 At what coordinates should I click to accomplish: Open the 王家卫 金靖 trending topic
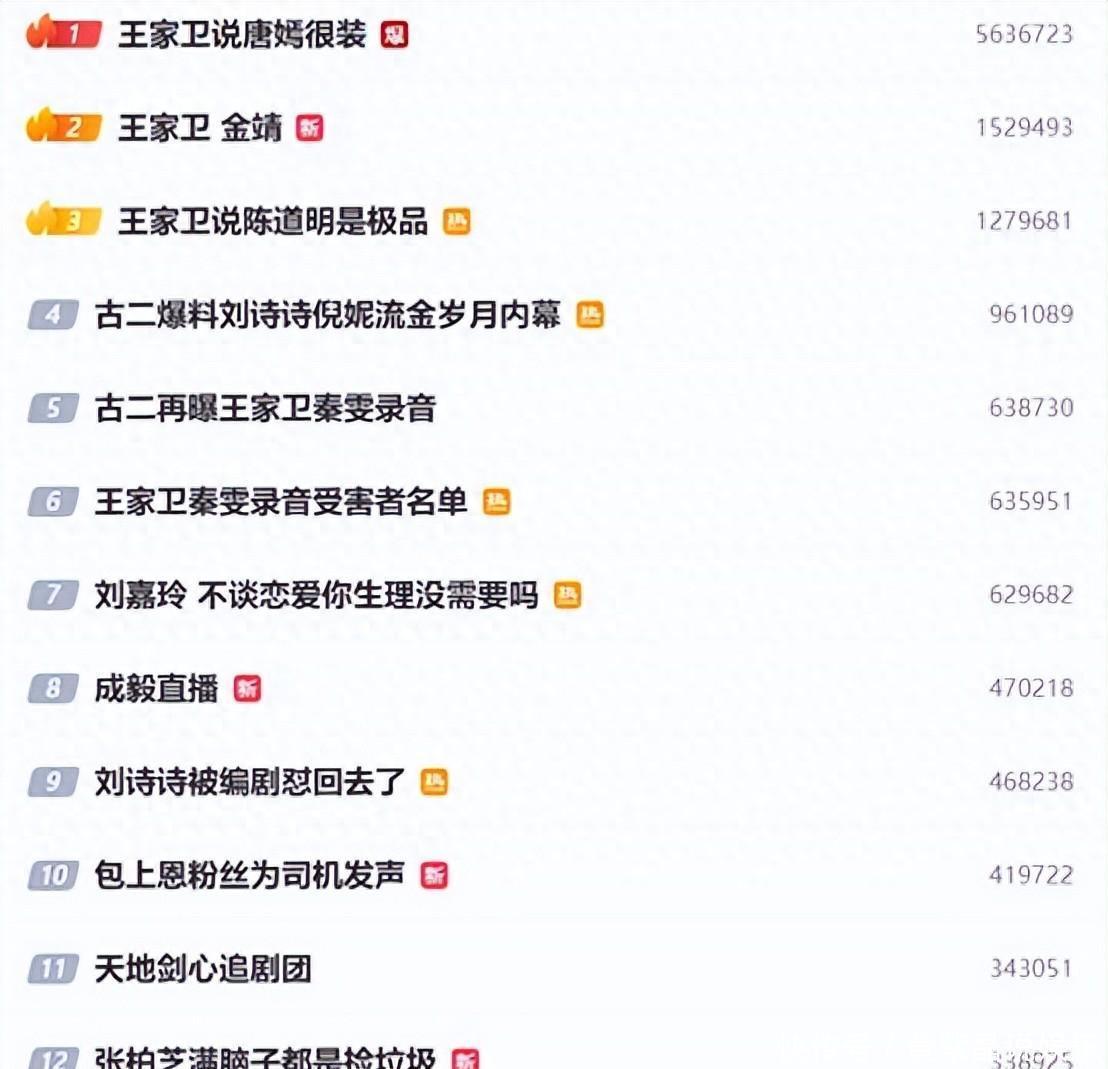(x=200, y=128)
